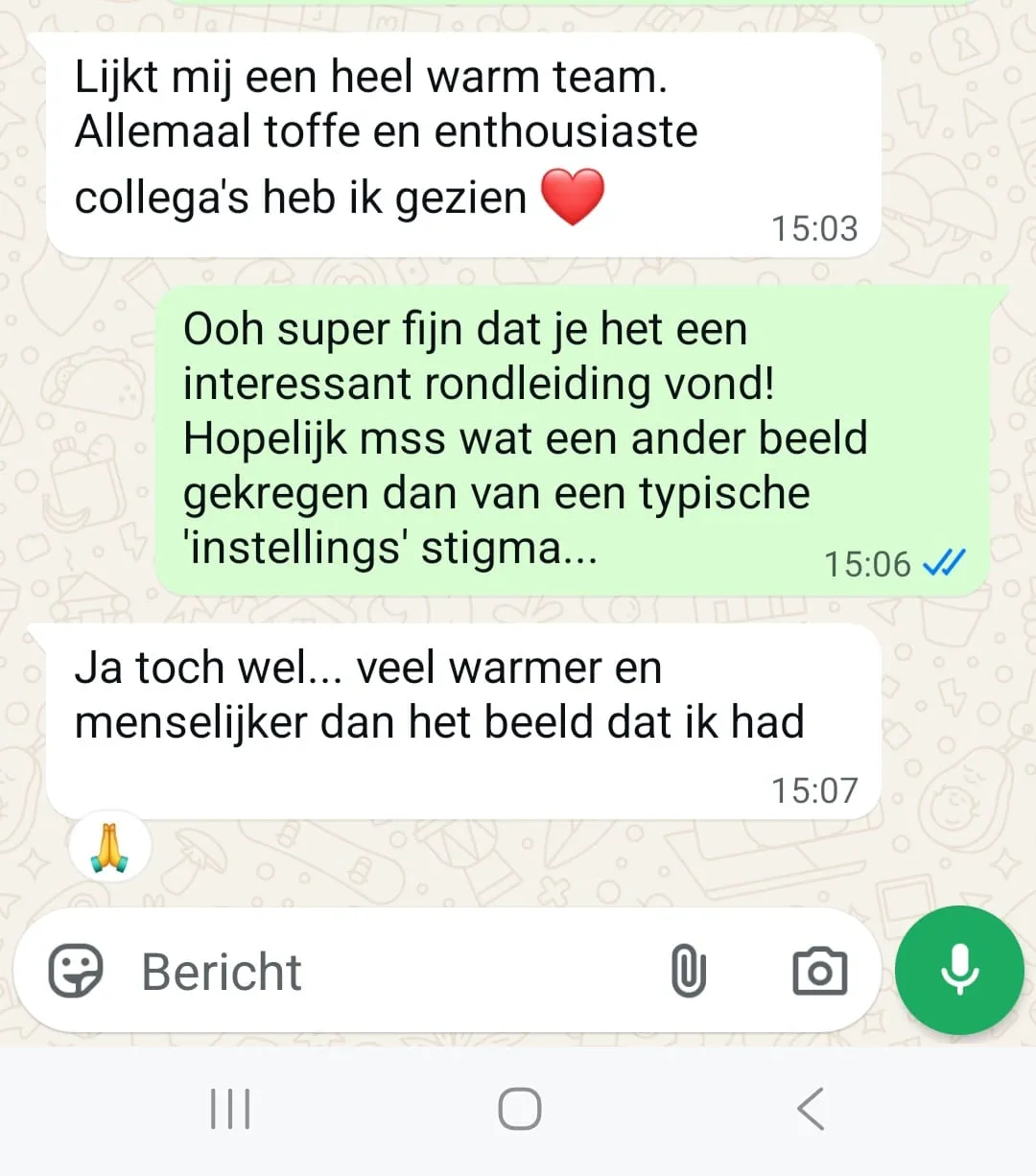This screenshot has height=1176, width=1036.
Task: View the praying hands reaction
Action: click(110, 846)
